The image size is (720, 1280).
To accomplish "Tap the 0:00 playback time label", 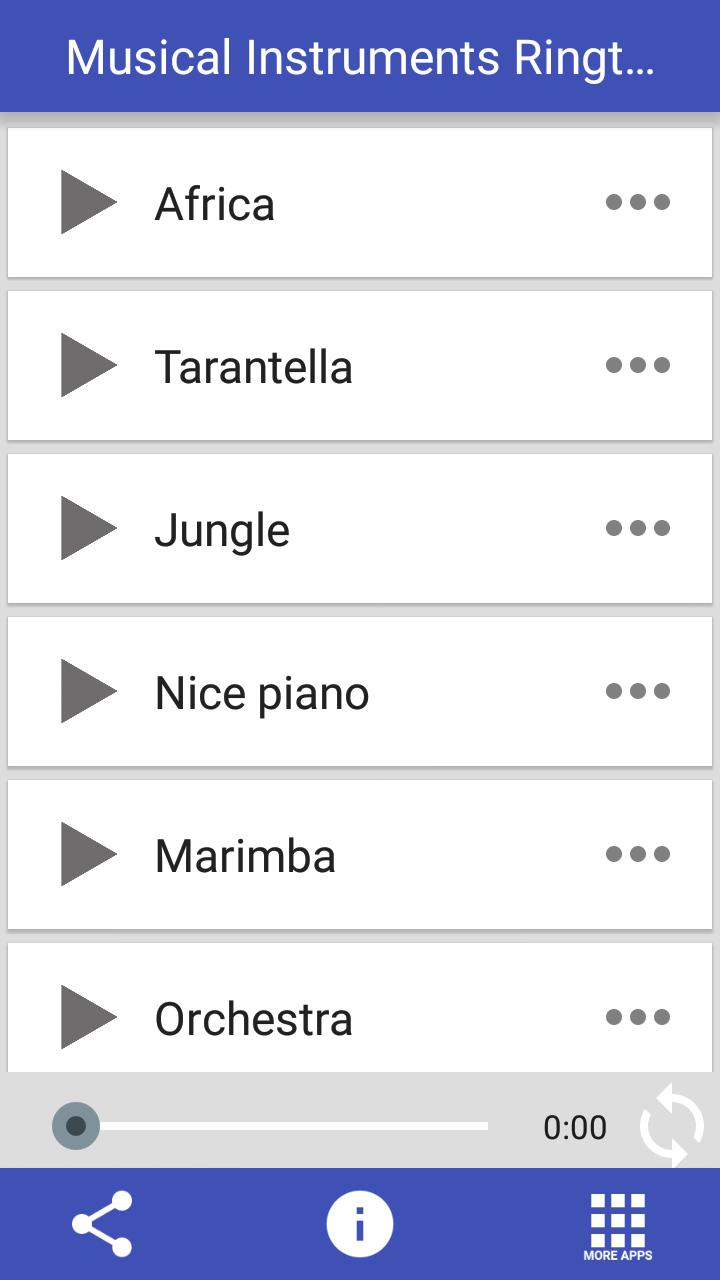I will [576, 1127].
